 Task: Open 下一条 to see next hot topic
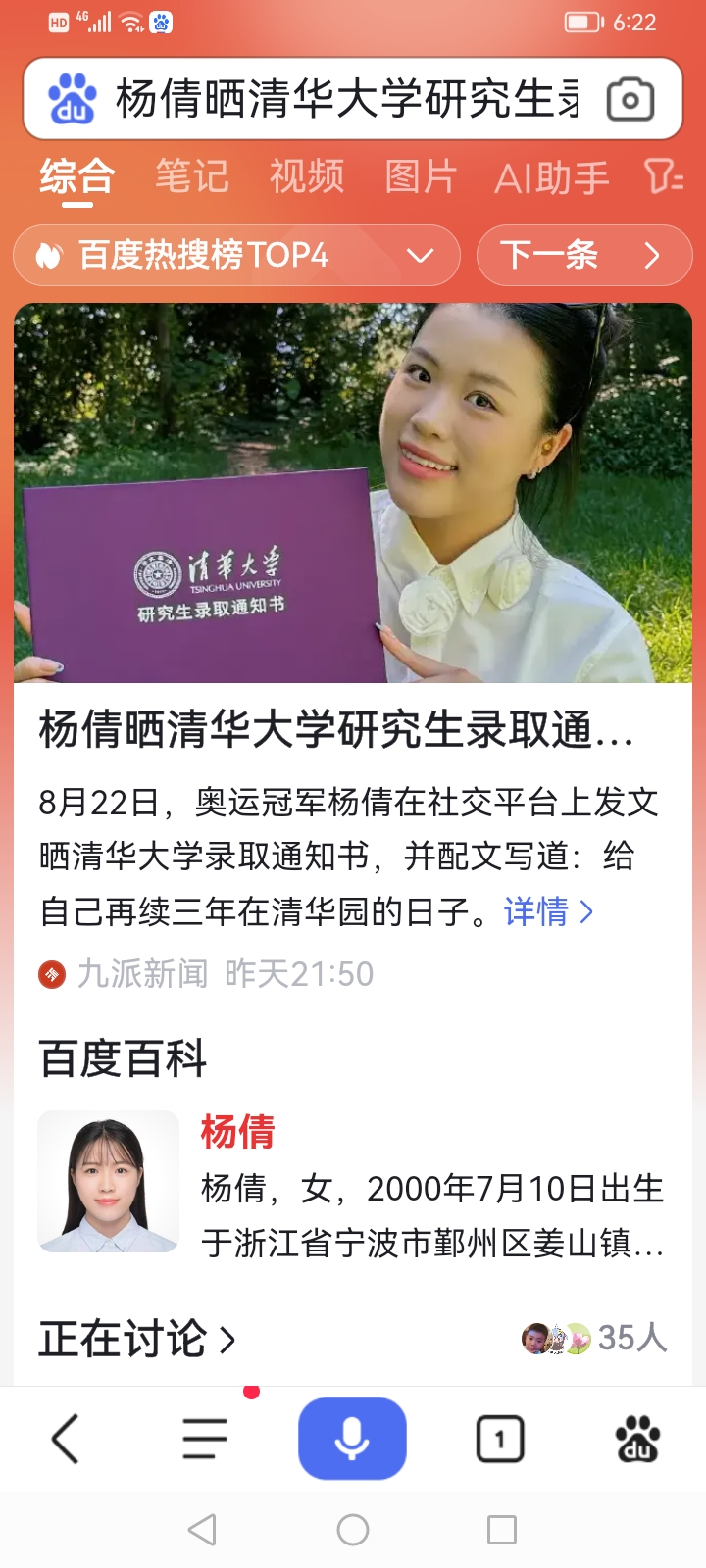(583, 255)
